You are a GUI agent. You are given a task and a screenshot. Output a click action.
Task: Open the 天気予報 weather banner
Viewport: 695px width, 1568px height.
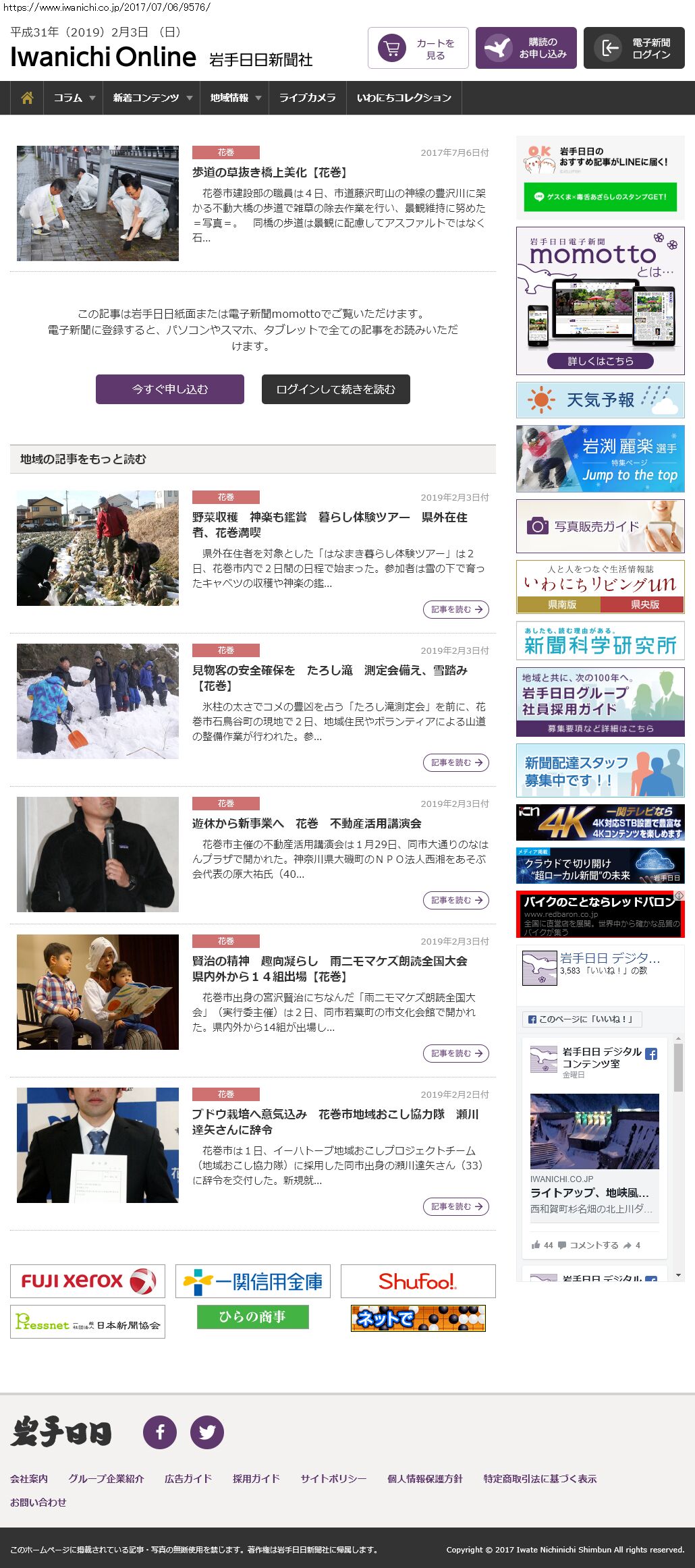point(601,400)
